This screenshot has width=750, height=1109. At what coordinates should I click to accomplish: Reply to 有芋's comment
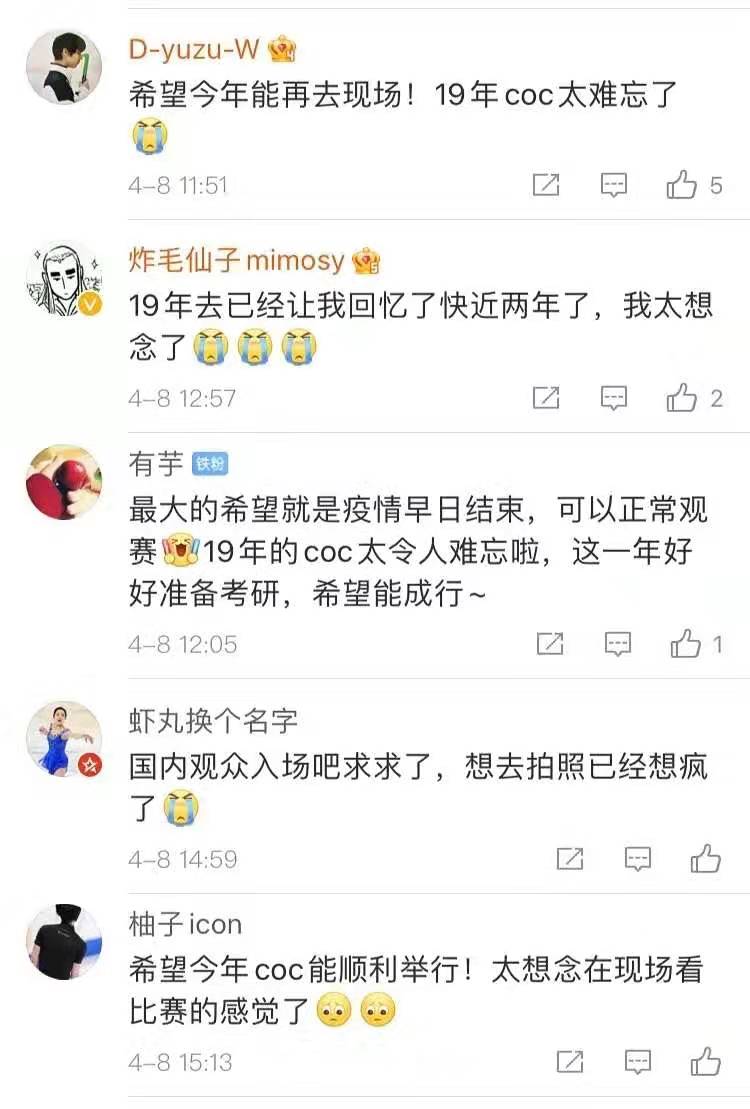618,644
